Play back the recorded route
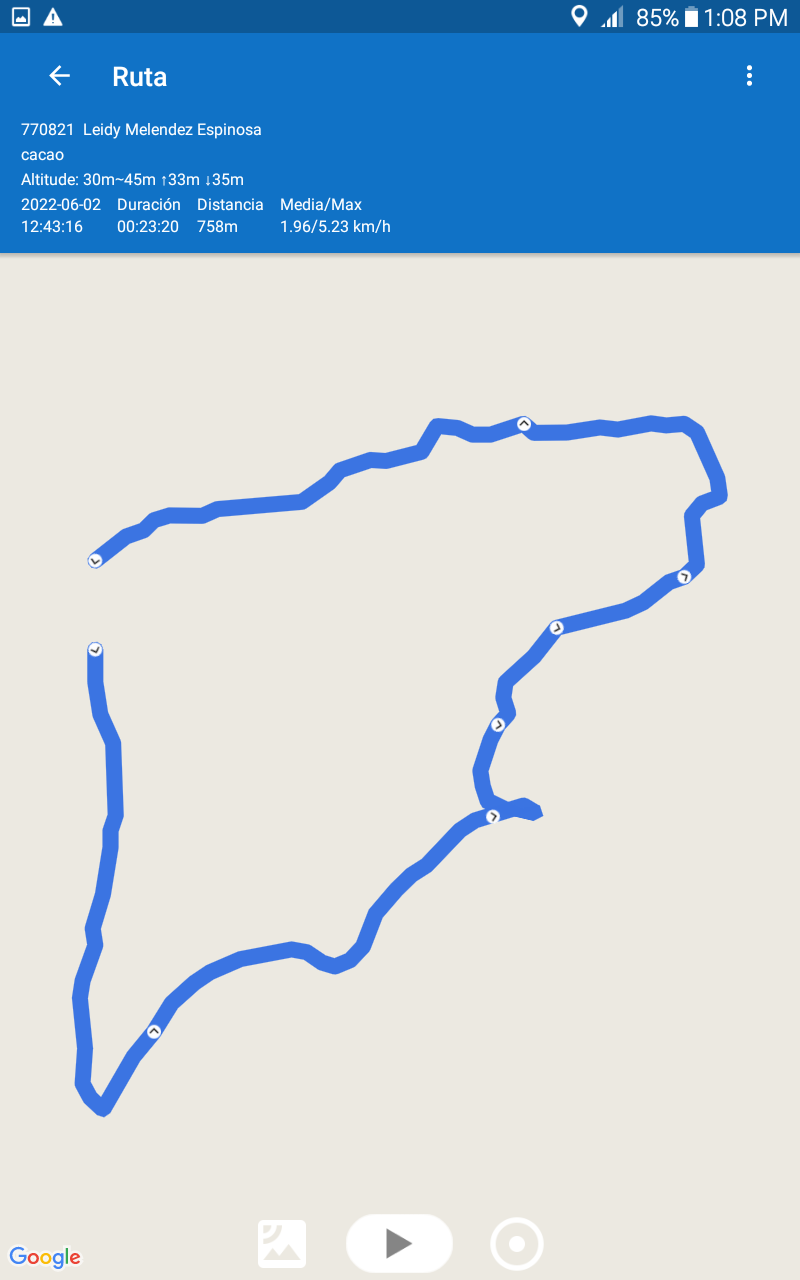The height and width of the screenshot is (1280, 800). click(399, 1243)
